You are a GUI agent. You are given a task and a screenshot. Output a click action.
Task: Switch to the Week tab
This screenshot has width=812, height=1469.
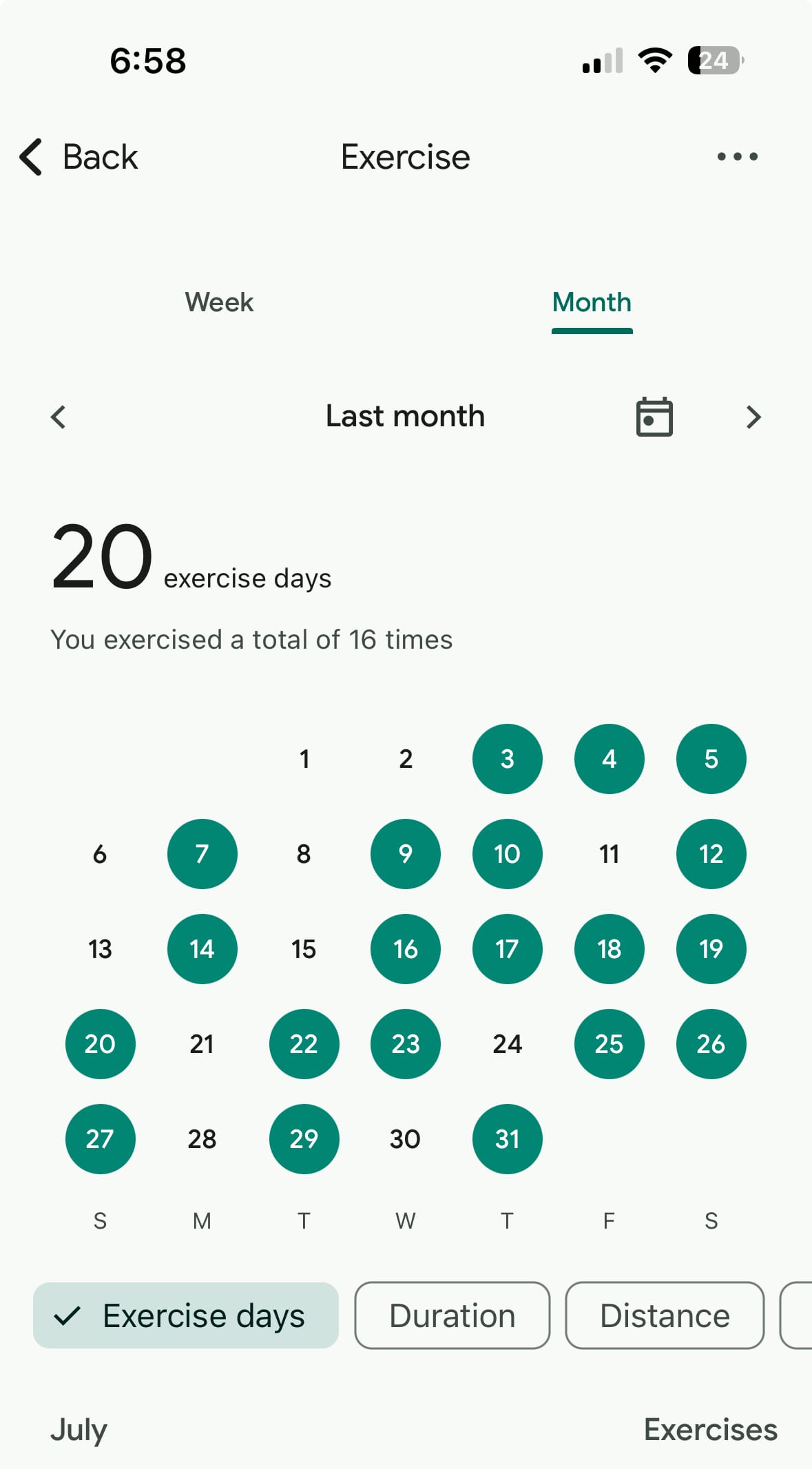pyautogui.click(x=219, y=302)
